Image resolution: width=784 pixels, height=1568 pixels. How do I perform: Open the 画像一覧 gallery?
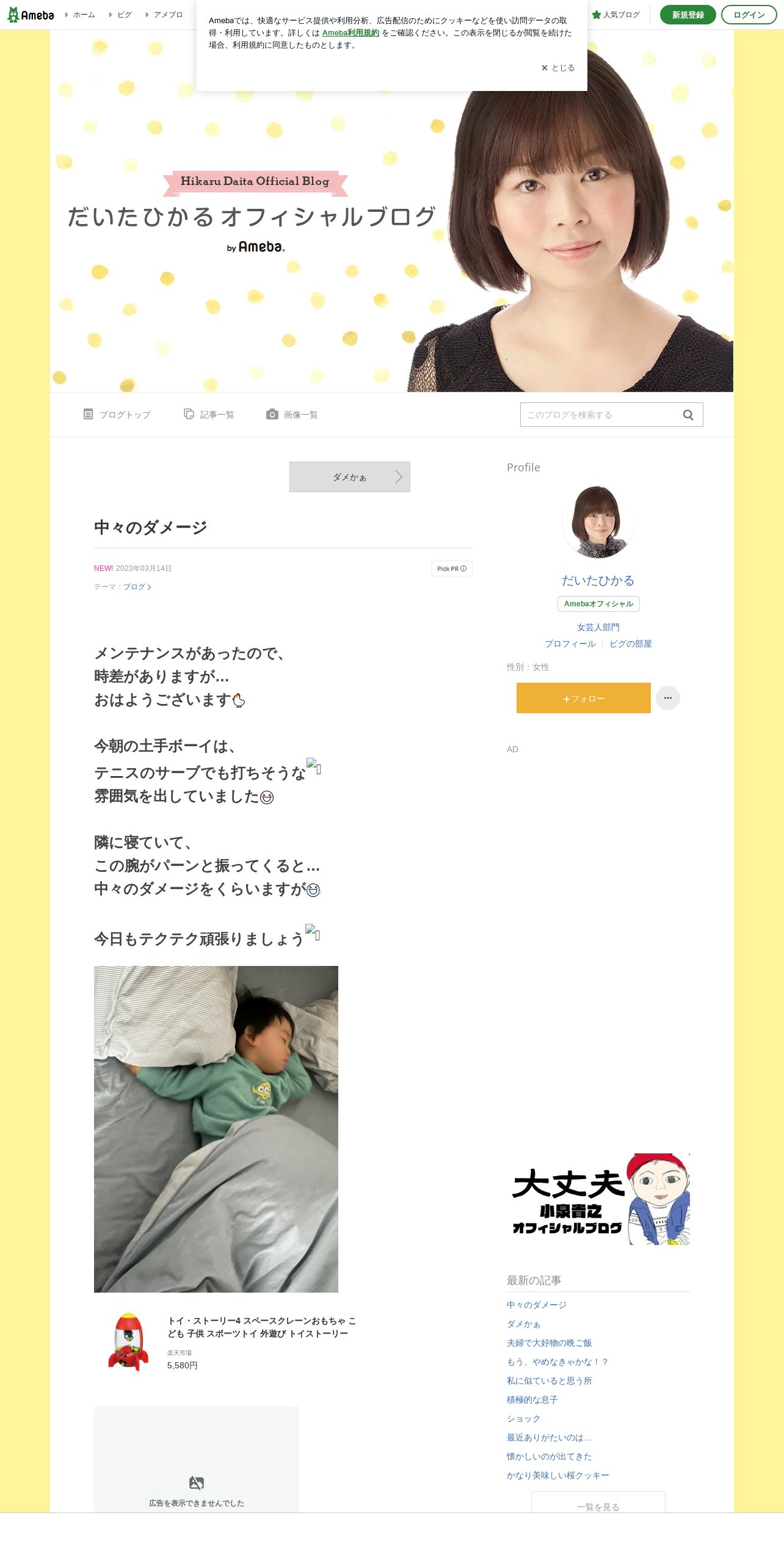[292, 415]
